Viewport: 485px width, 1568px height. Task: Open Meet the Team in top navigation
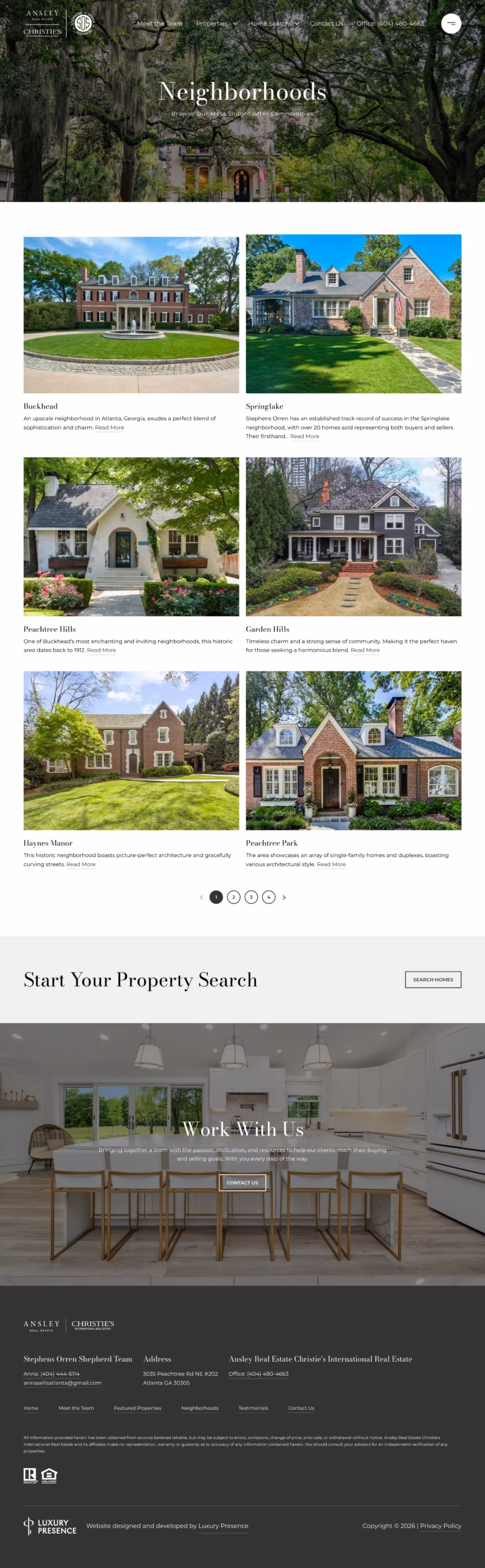[x=160, y=23]
